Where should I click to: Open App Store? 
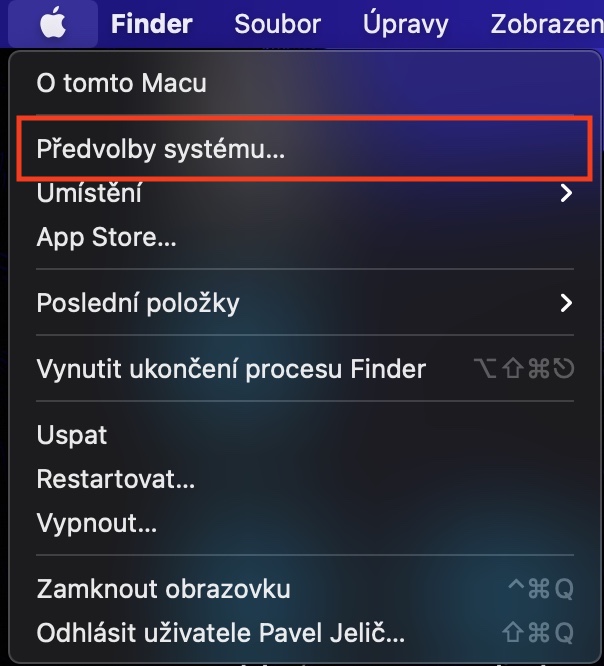[x=106, y=237]
